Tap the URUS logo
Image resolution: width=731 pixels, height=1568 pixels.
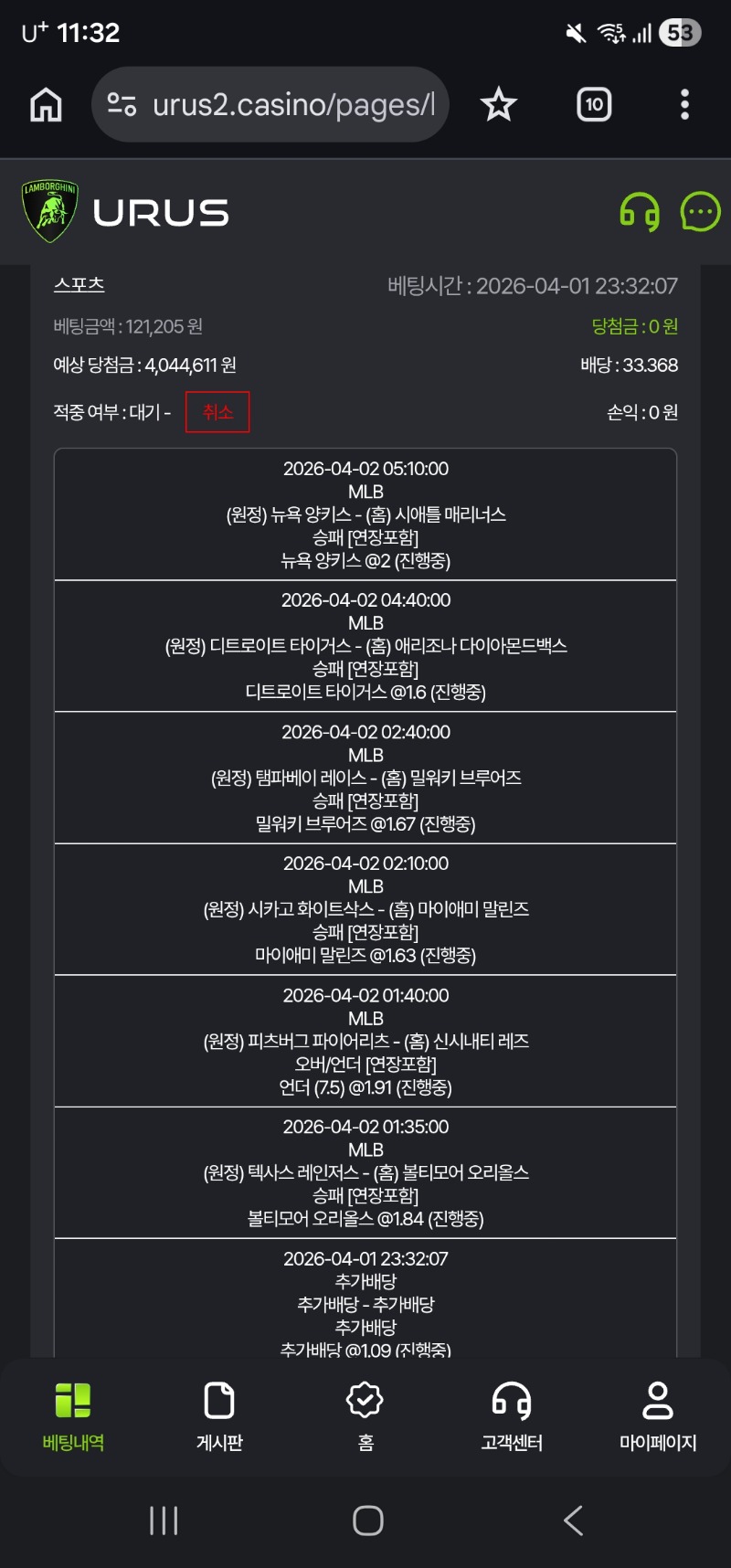pyautogui.click(x=125, y=212)
